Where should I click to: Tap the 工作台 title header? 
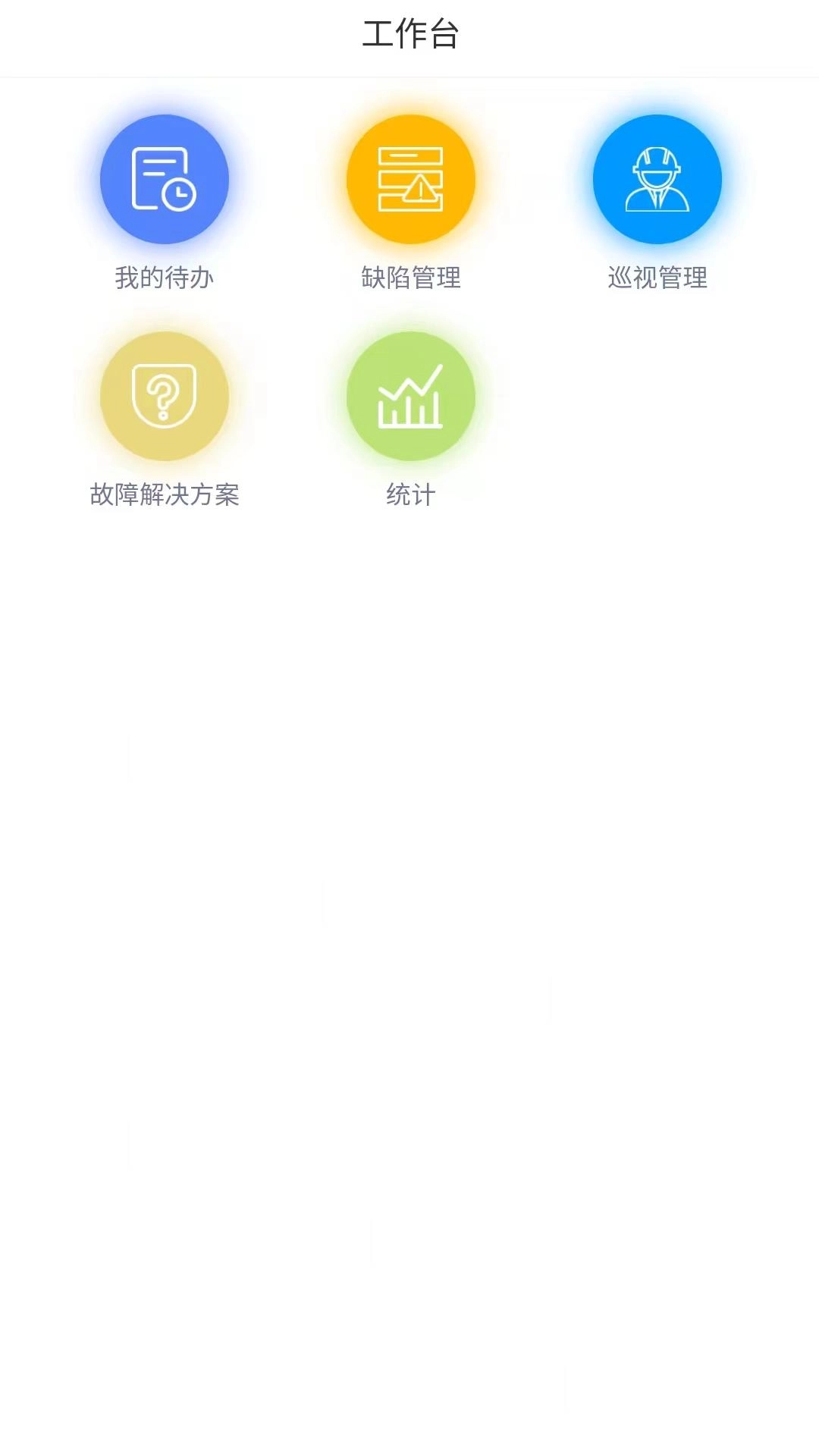(x=409, y=33)
